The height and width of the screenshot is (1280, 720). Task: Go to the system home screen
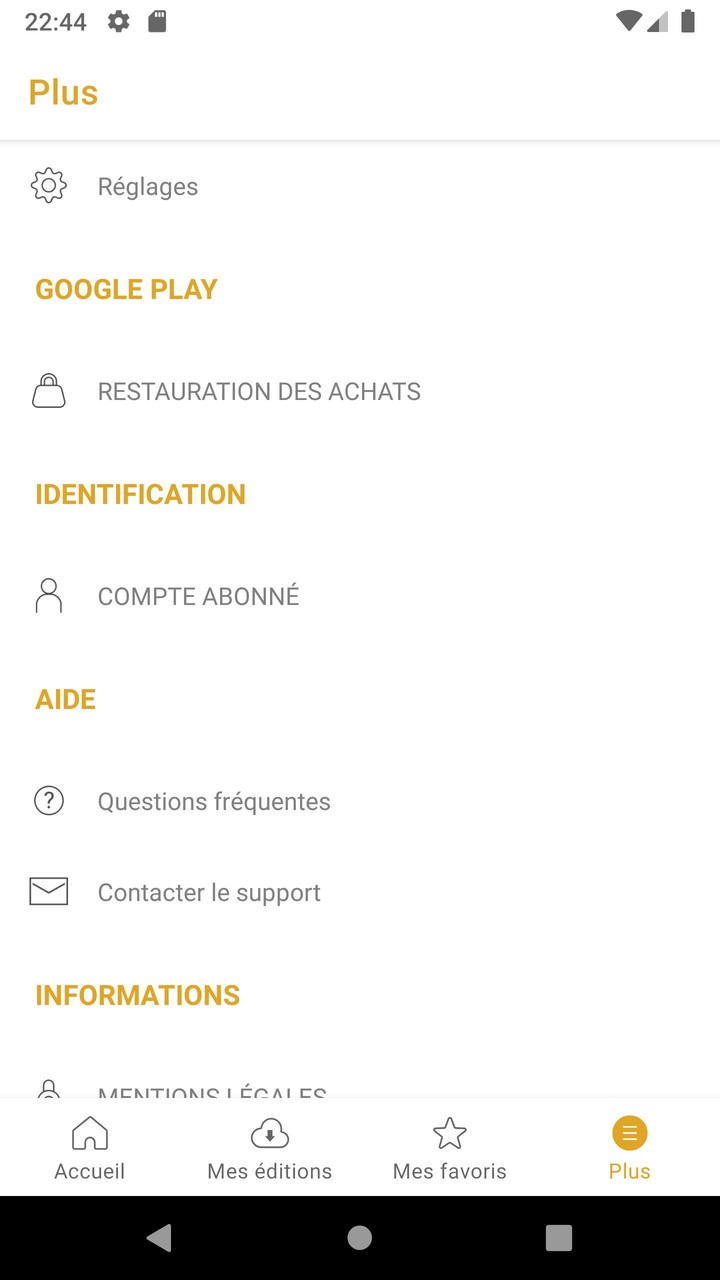coord(360,1238)
